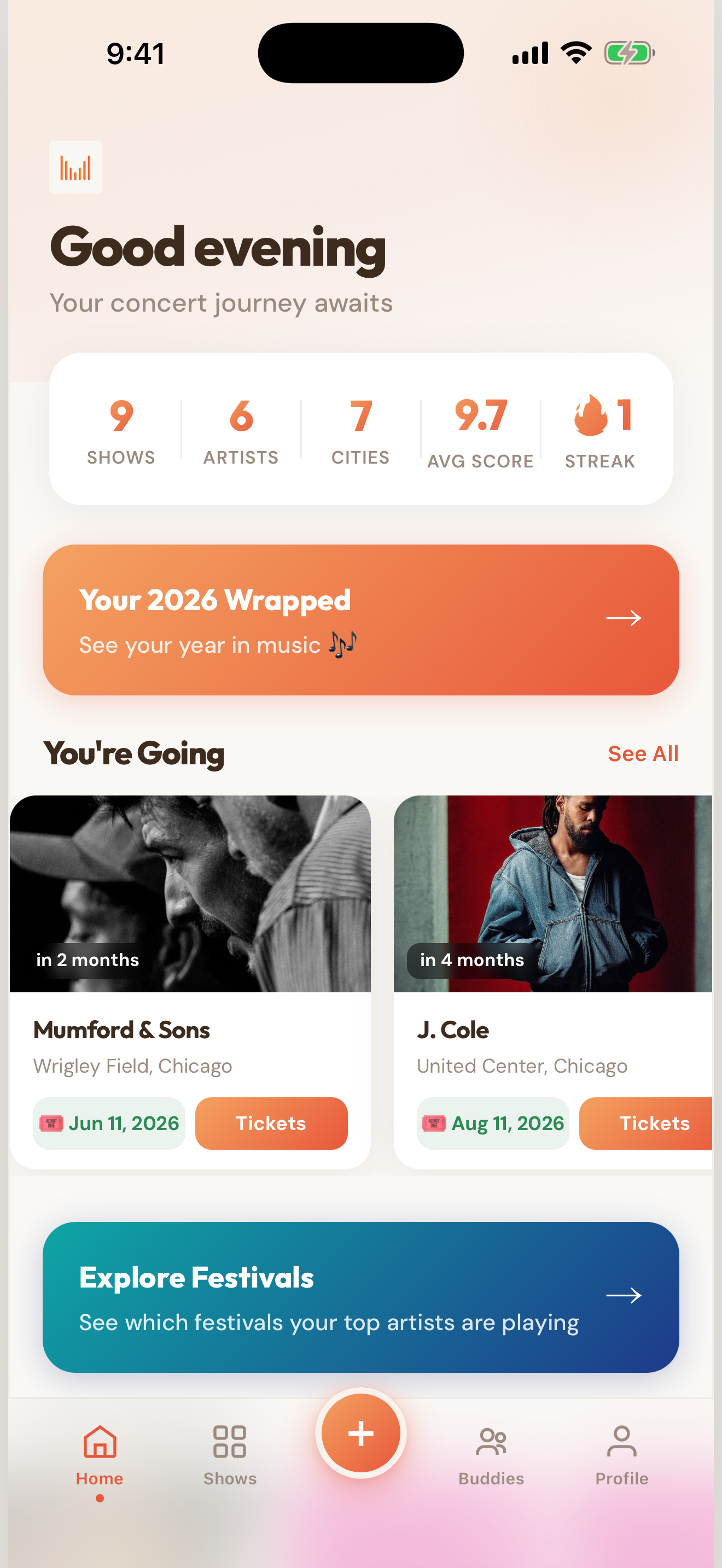
Task: Tap the arrow on Your 2026 Wrapped banner
Action: [625, 618]
